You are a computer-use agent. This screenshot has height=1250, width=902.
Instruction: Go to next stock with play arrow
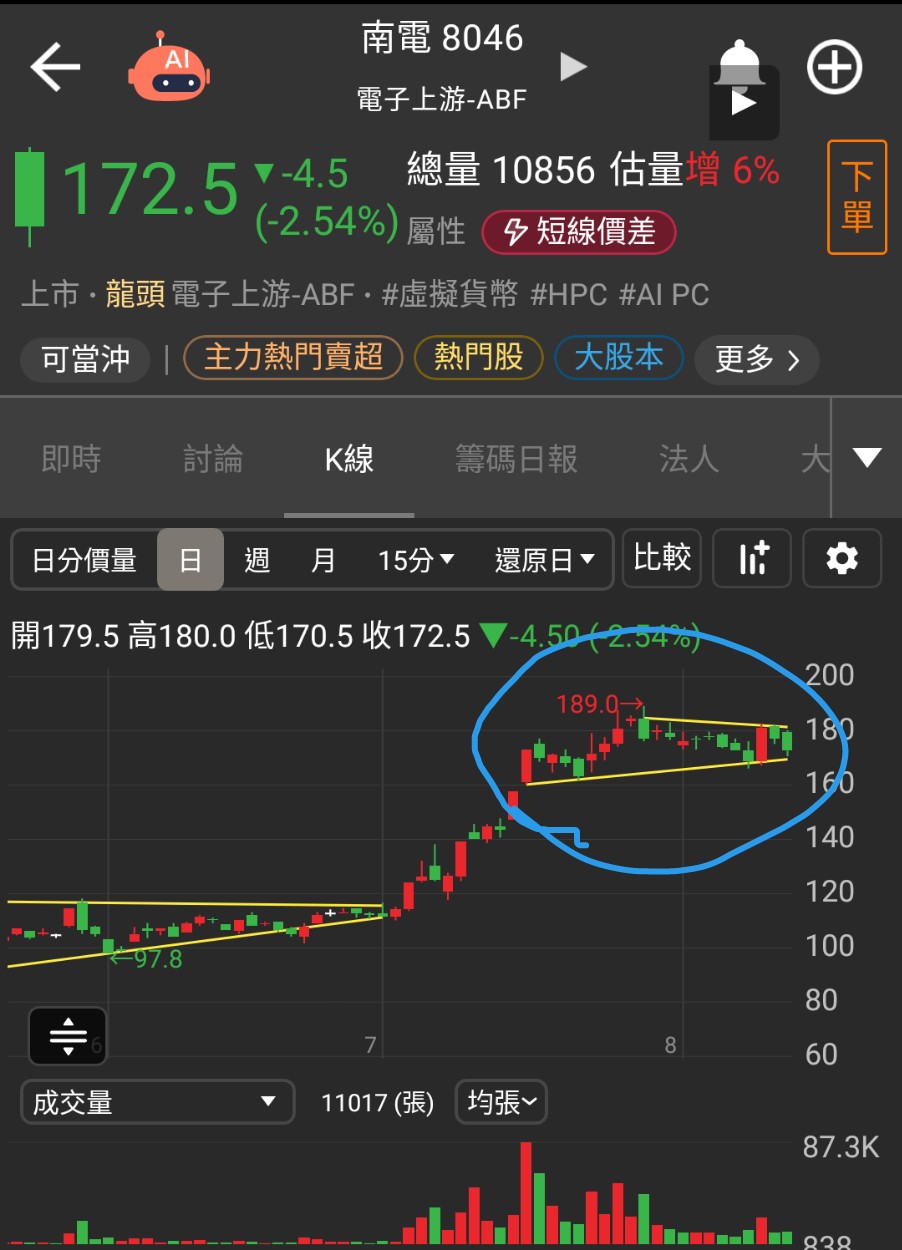coord(573,67)
